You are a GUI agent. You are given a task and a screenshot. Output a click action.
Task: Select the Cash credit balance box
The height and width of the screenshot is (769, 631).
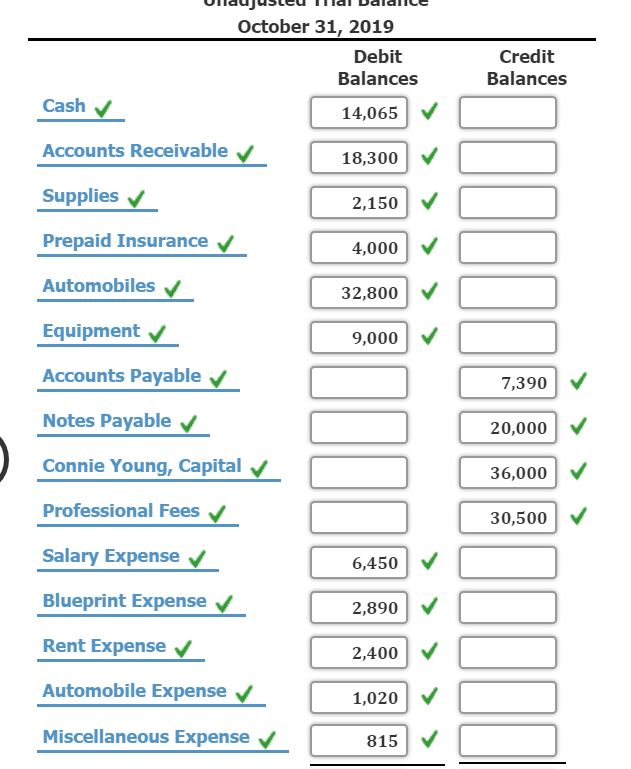click(x=507, y=113)
